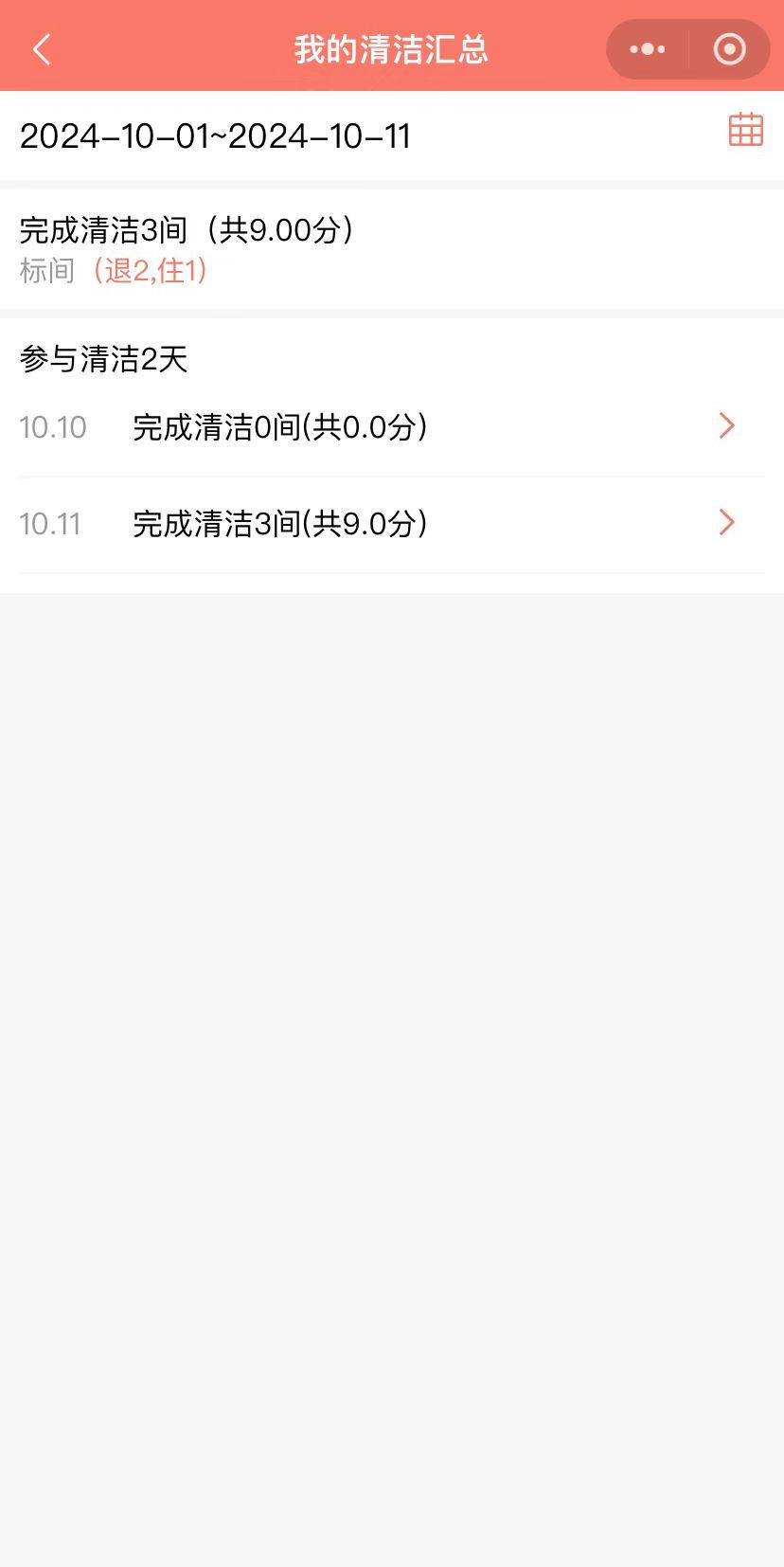
Task: Go back using the header arrow
Action: (x=42, y=49)
